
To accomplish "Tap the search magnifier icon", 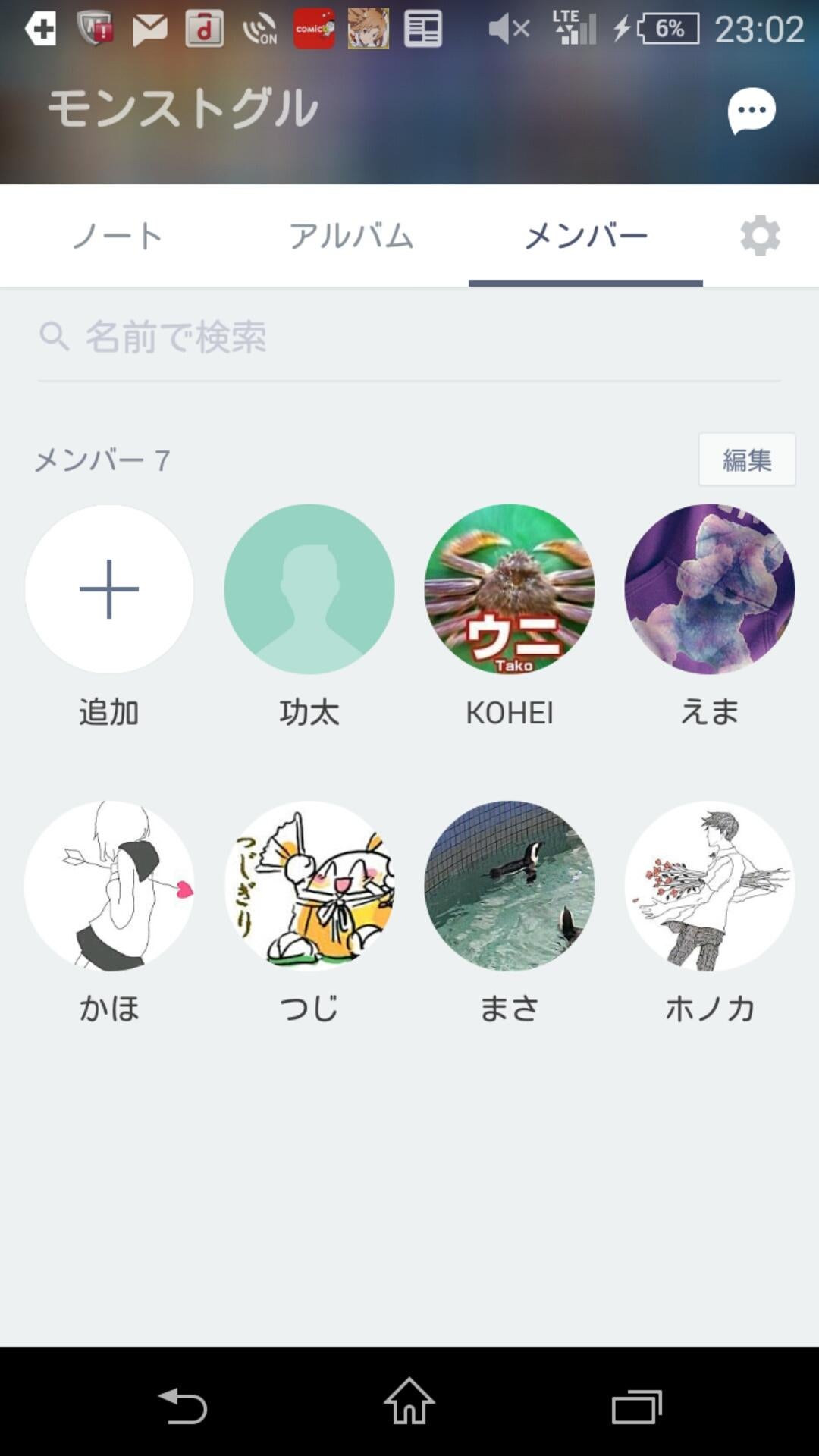I will pyautogui.click(x=53, y=336).
